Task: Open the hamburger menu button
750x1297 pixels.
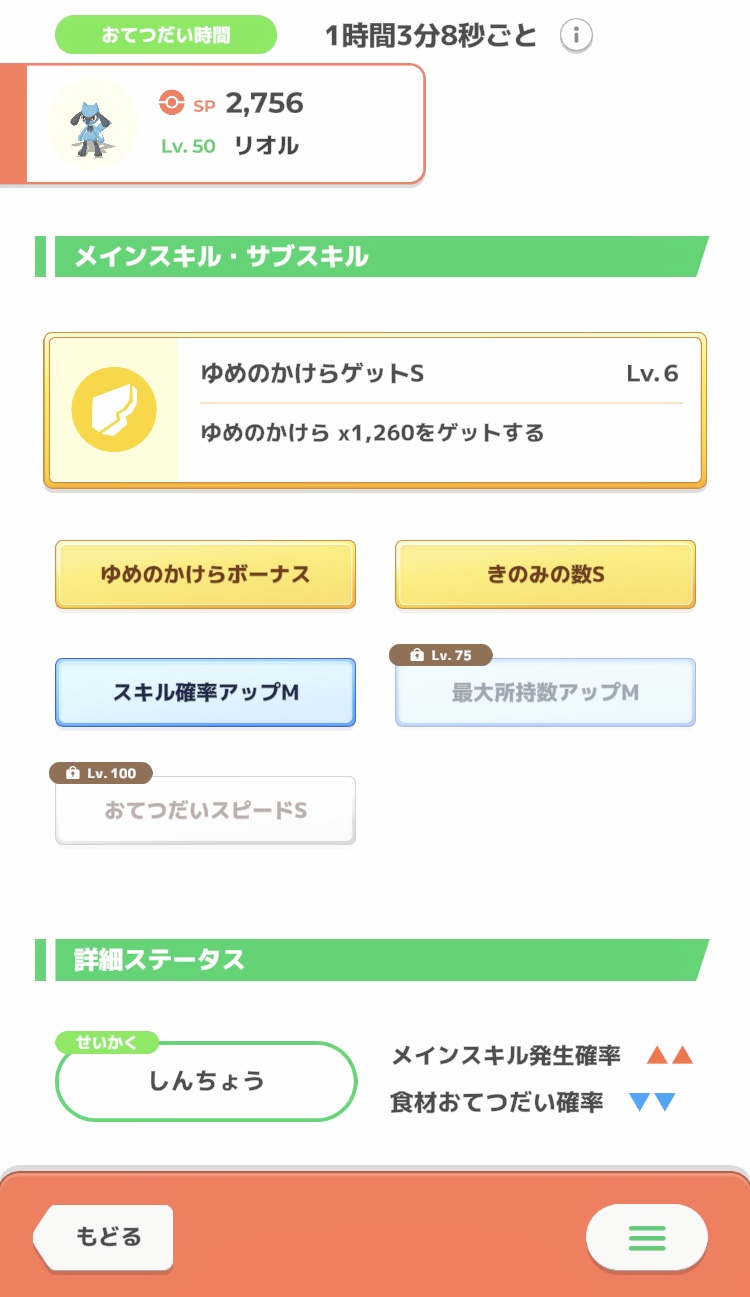Action: pyautogui.click(x=647, y=1238)
